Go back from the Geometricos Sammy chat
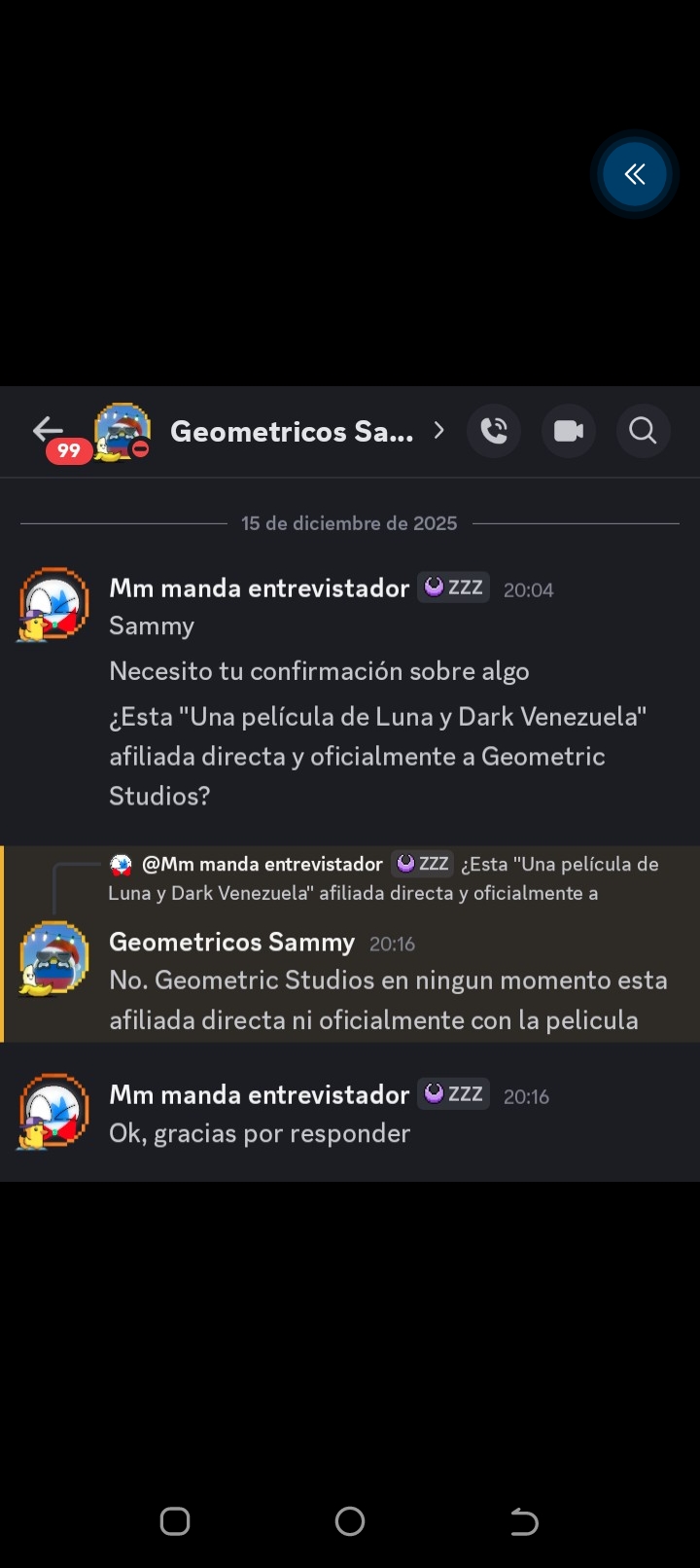Image resolution: width=700 pixels, height=1568 pixels. (x=47, y=430)
